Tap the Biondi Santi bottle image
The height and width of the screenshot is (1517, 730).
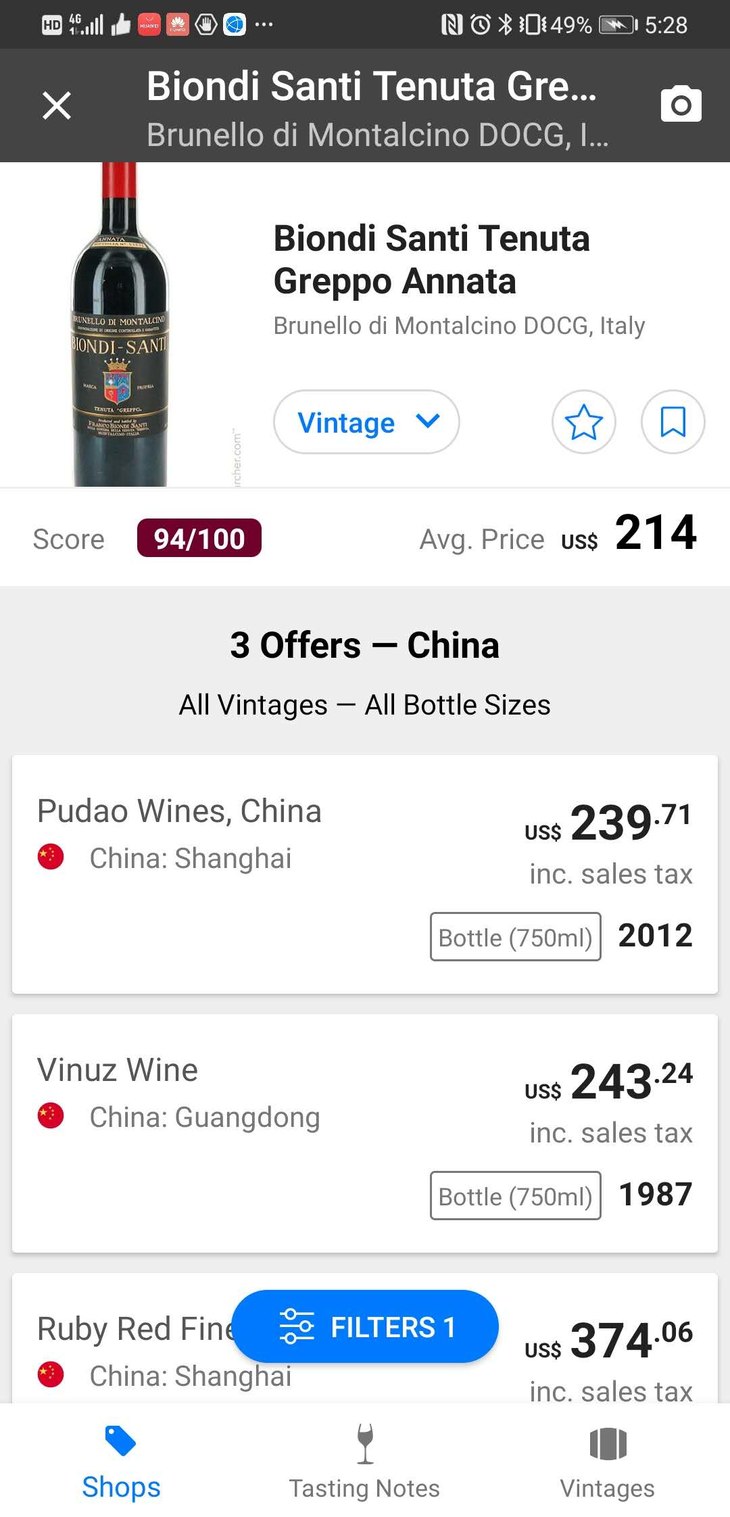point(120,325)
